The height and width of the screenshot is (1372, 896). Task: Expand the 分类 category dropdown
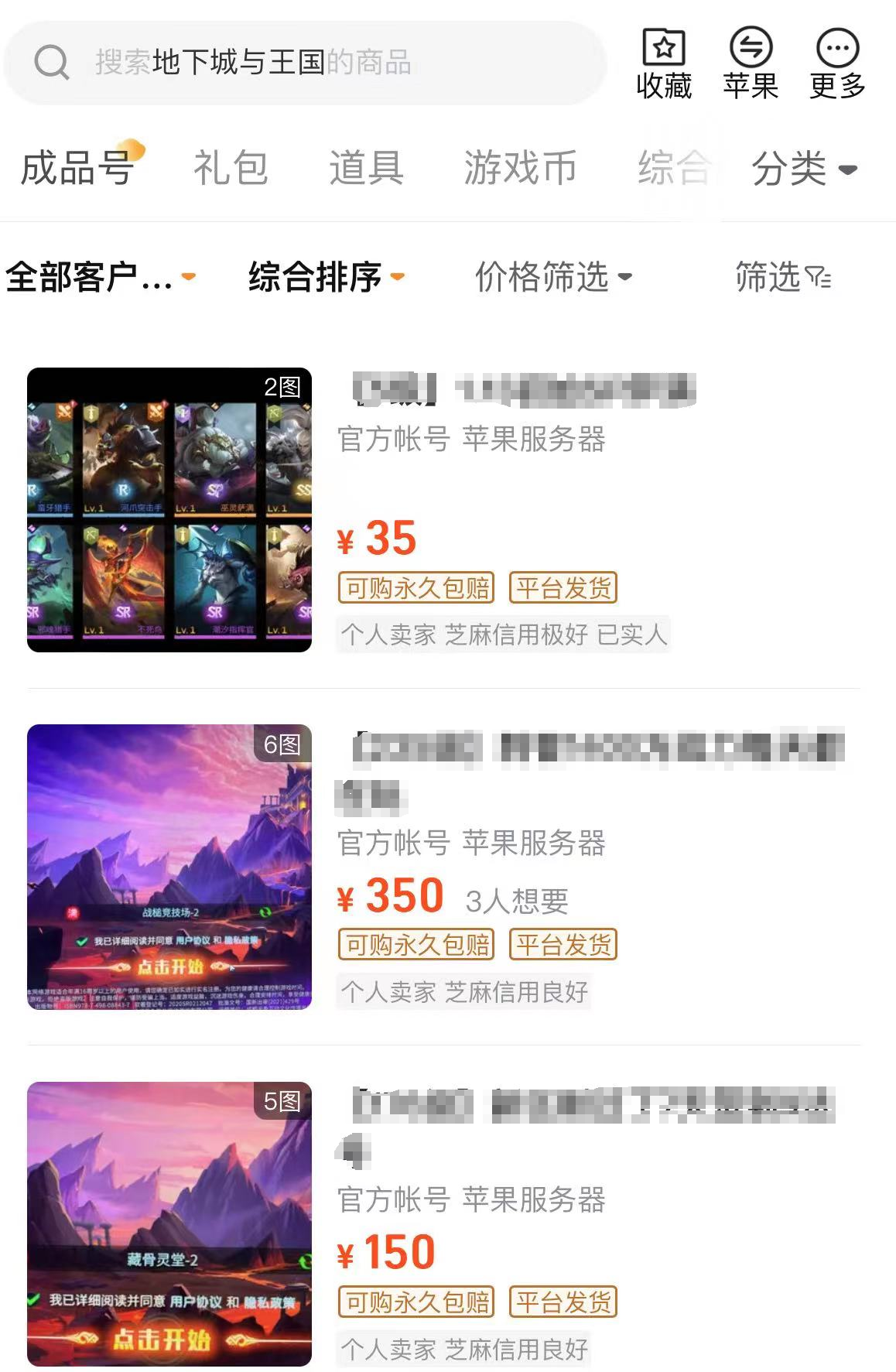pos(803,168)
